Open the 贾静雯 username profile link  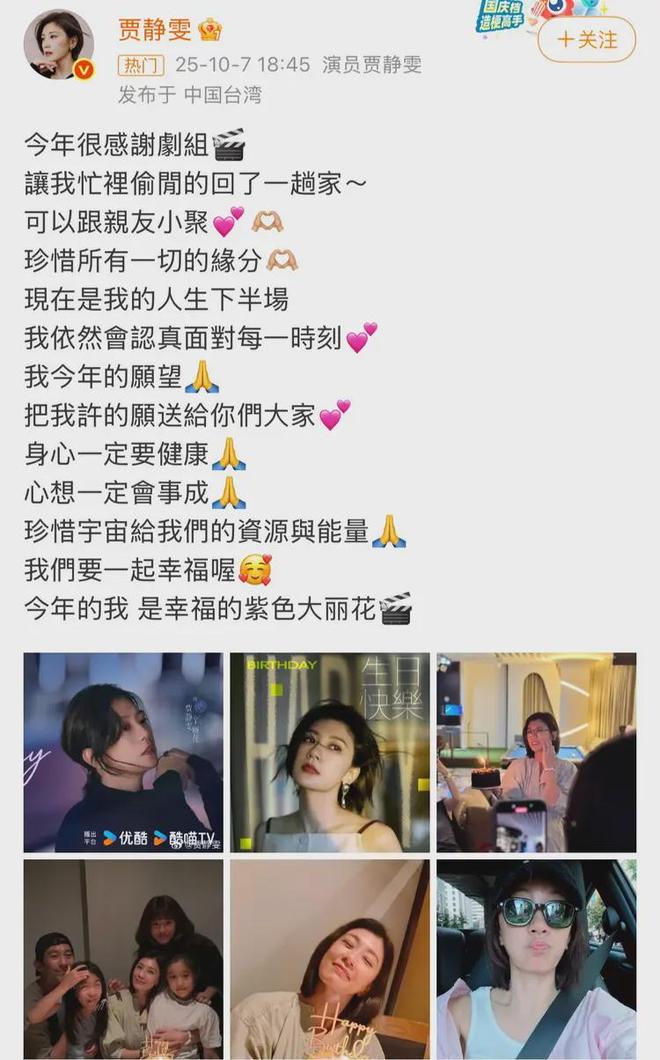tap(153, 29)
